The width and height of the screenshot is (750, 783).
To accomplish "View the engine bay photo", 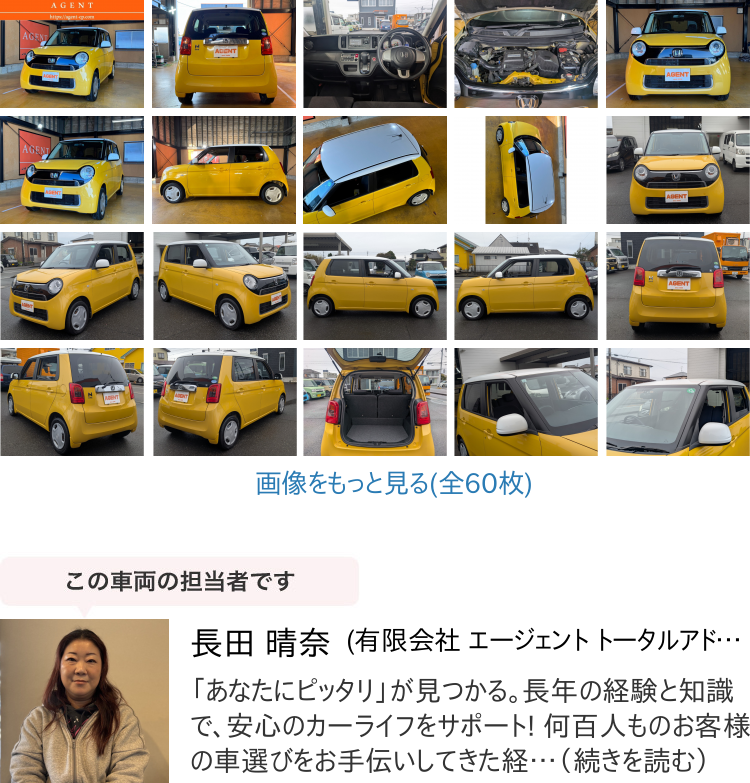I will pos(526,53).
